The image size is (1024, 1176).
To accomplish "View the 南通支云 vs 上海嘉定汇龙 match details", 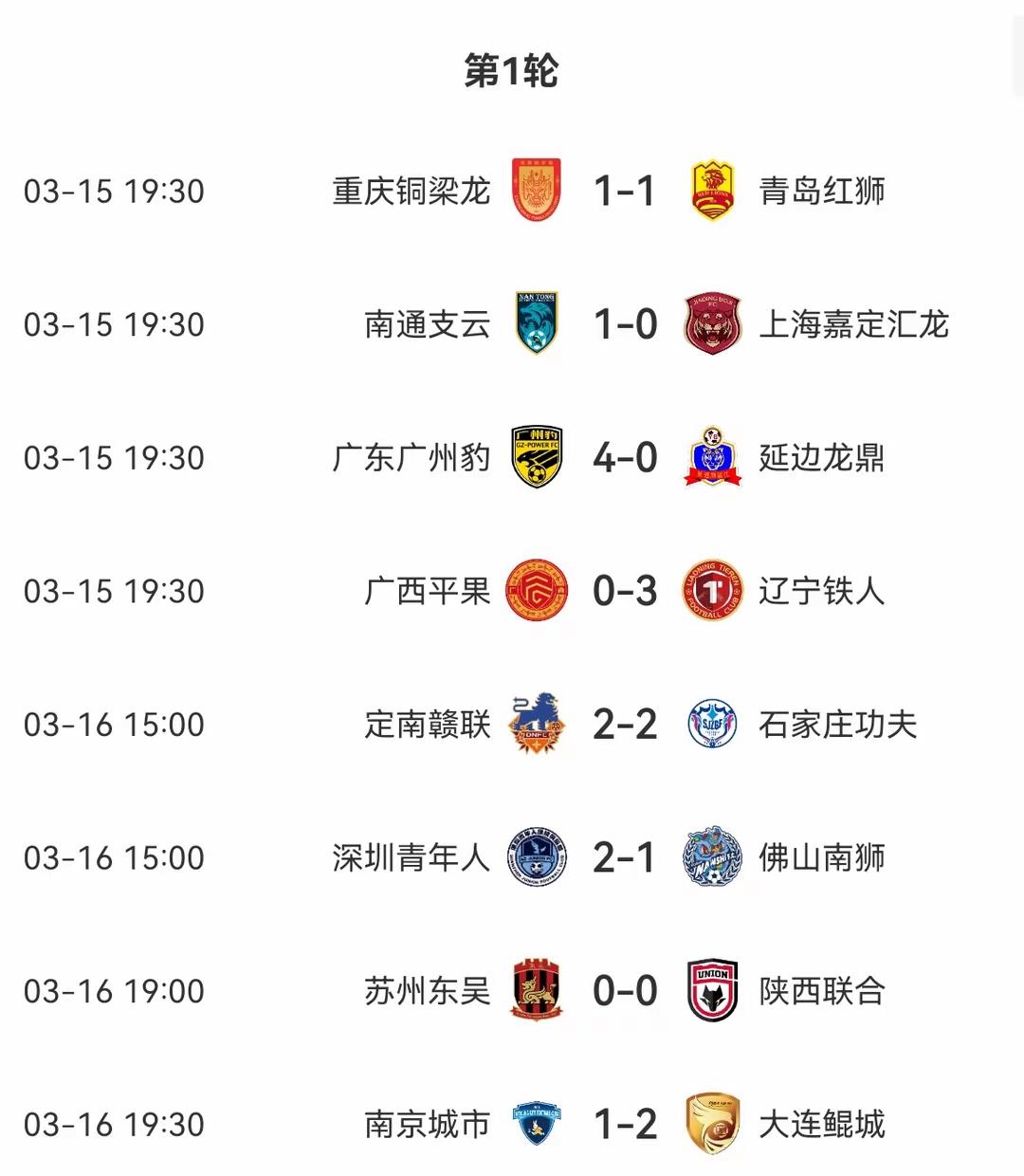I will point(624,324).
